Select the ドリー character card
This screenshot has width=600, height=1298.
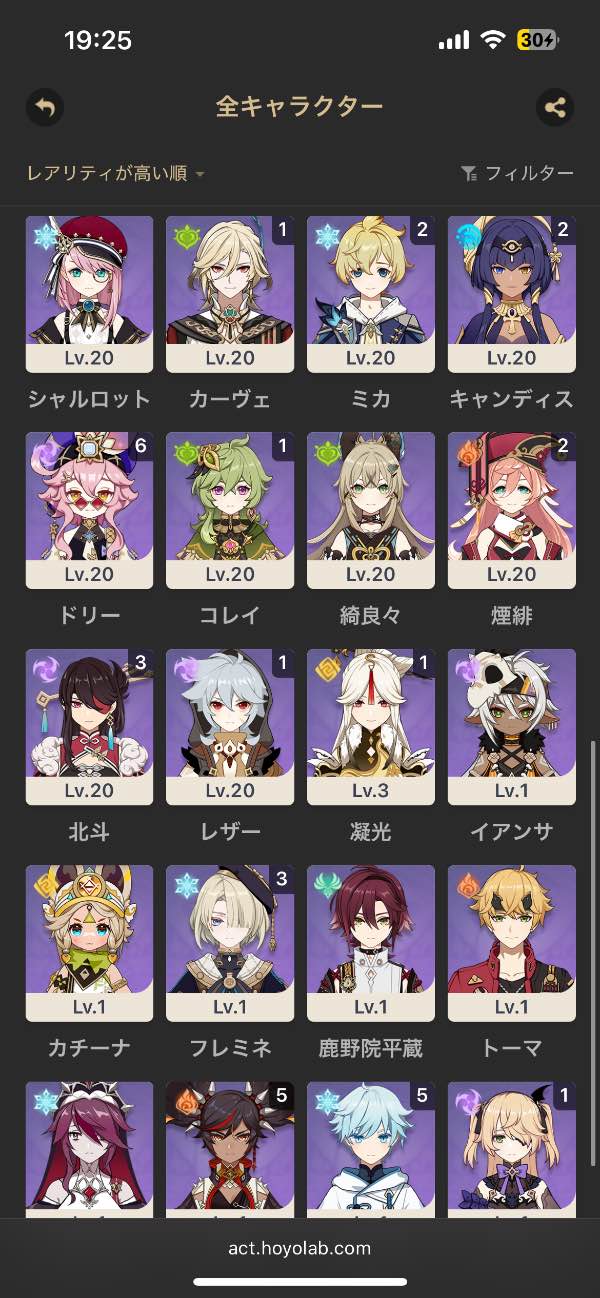coord(89,511)
